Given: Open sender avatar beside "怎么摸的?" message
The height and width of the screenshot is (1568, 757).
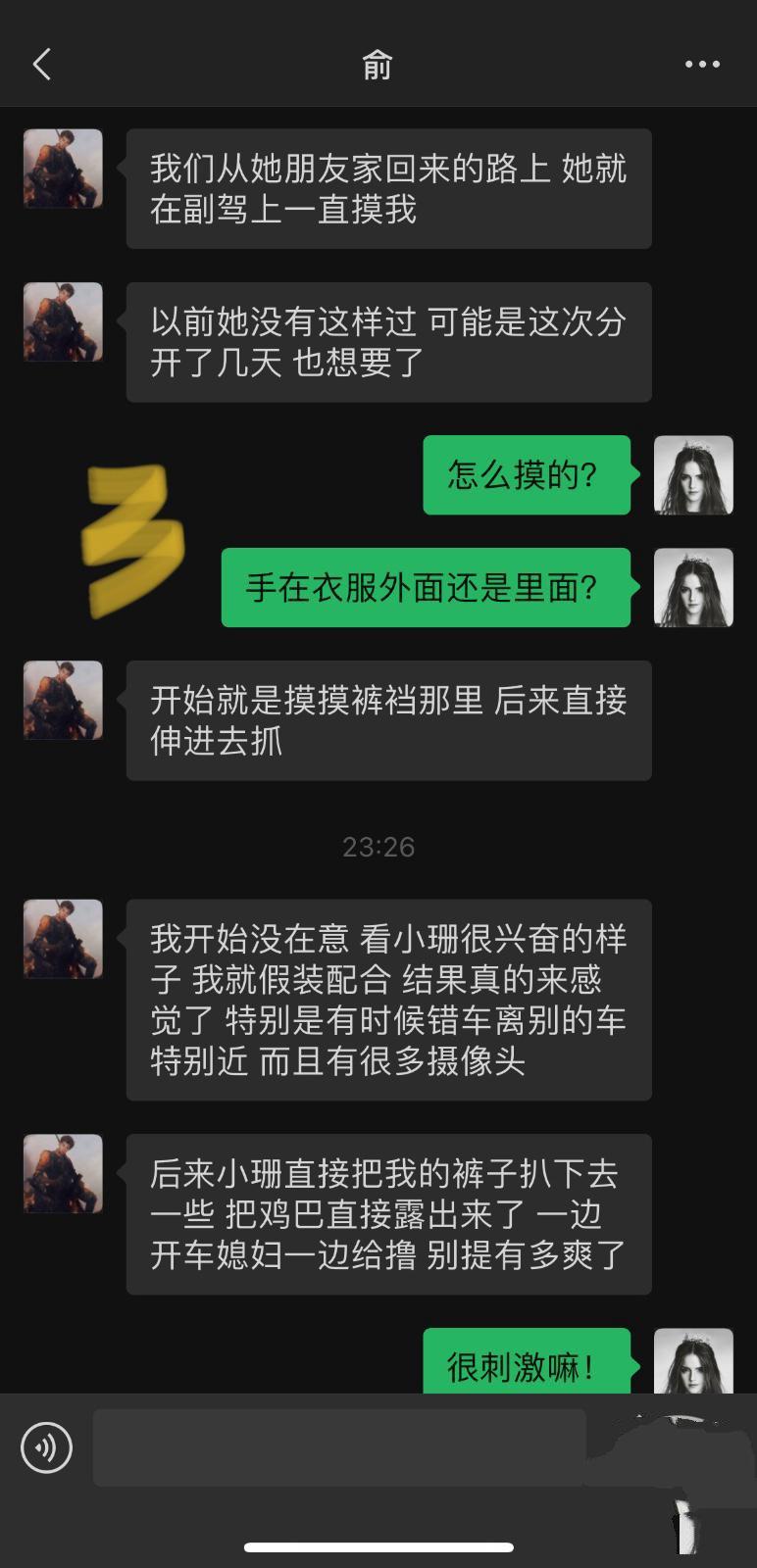Looking at the screenshot, I should pos(693,475).
